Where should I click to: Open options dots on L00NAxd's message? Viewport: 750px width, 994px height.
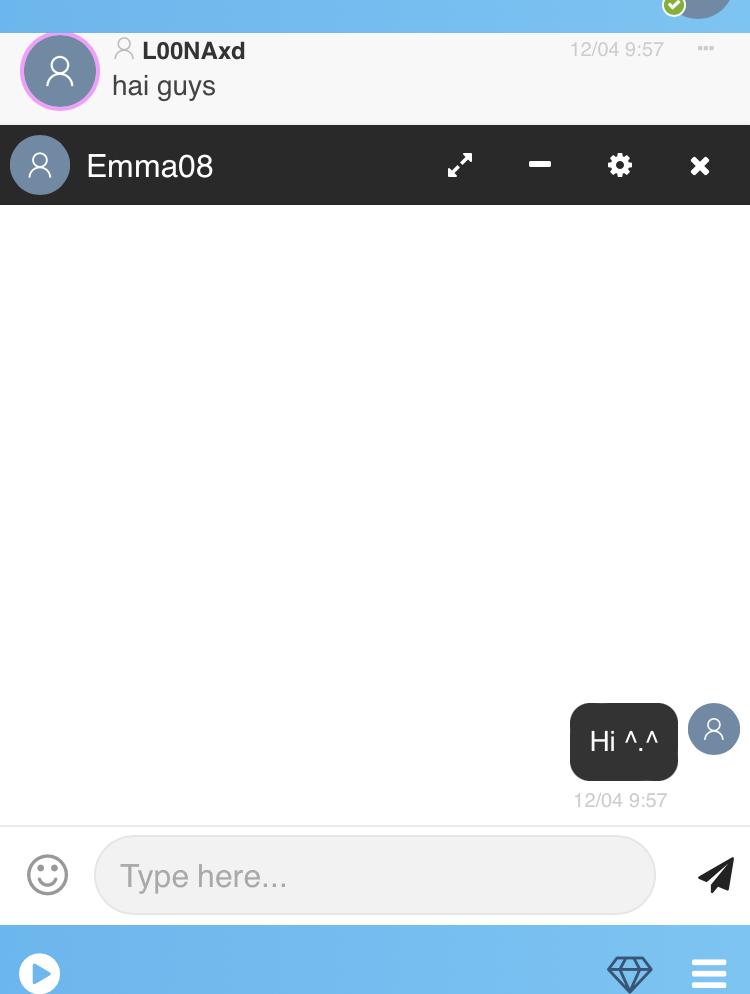706,48
